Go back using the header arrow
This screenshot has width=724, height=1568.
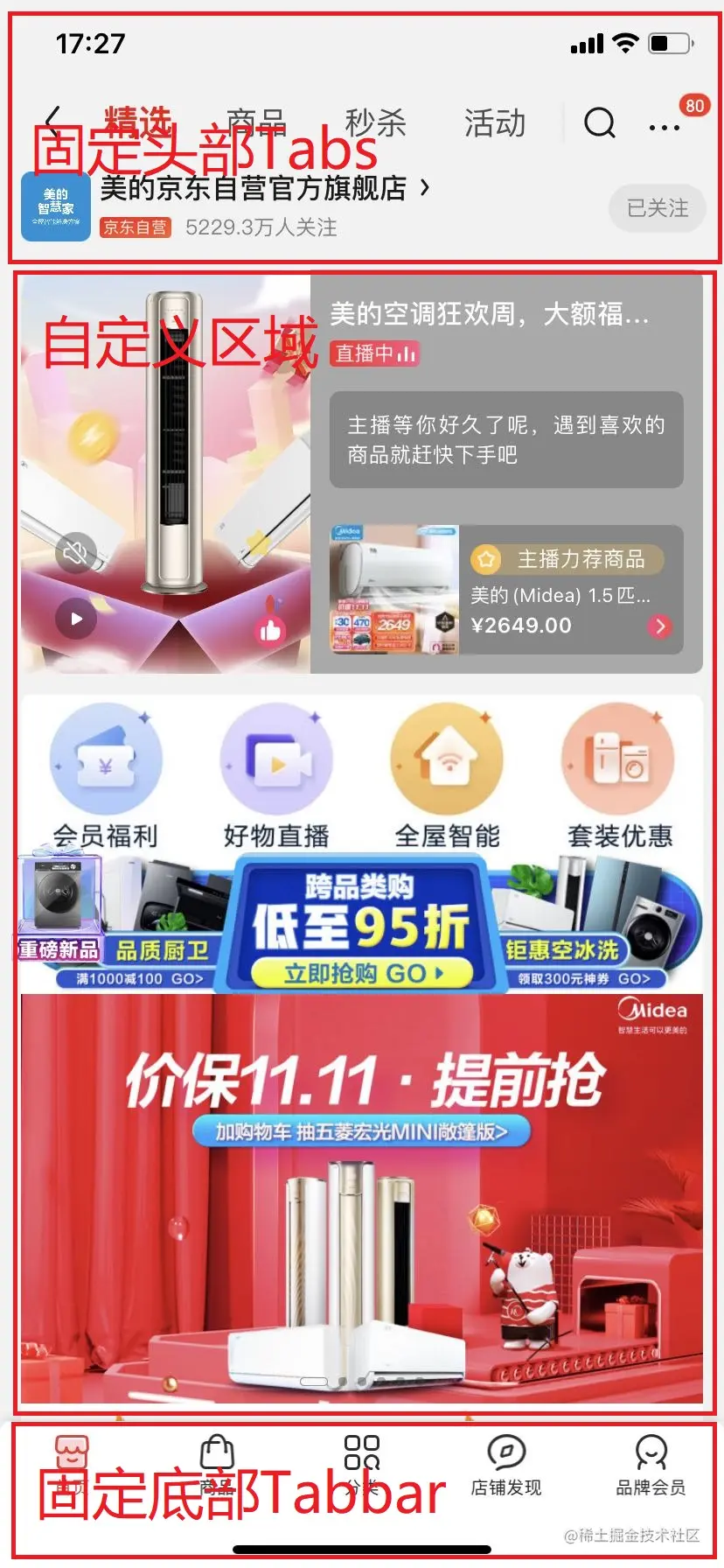coord(52,122)
